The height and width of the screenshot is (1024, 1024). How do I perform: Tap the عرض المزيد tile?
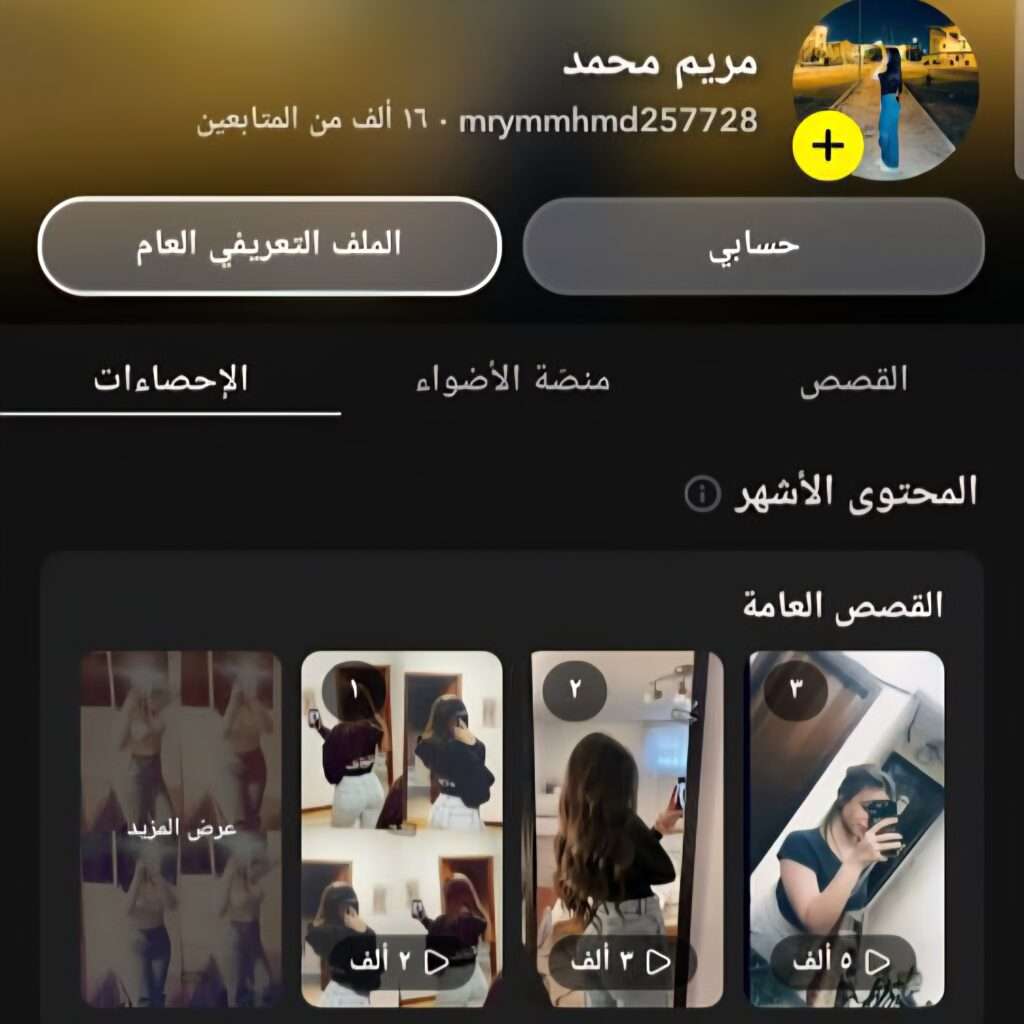(181, 828)
